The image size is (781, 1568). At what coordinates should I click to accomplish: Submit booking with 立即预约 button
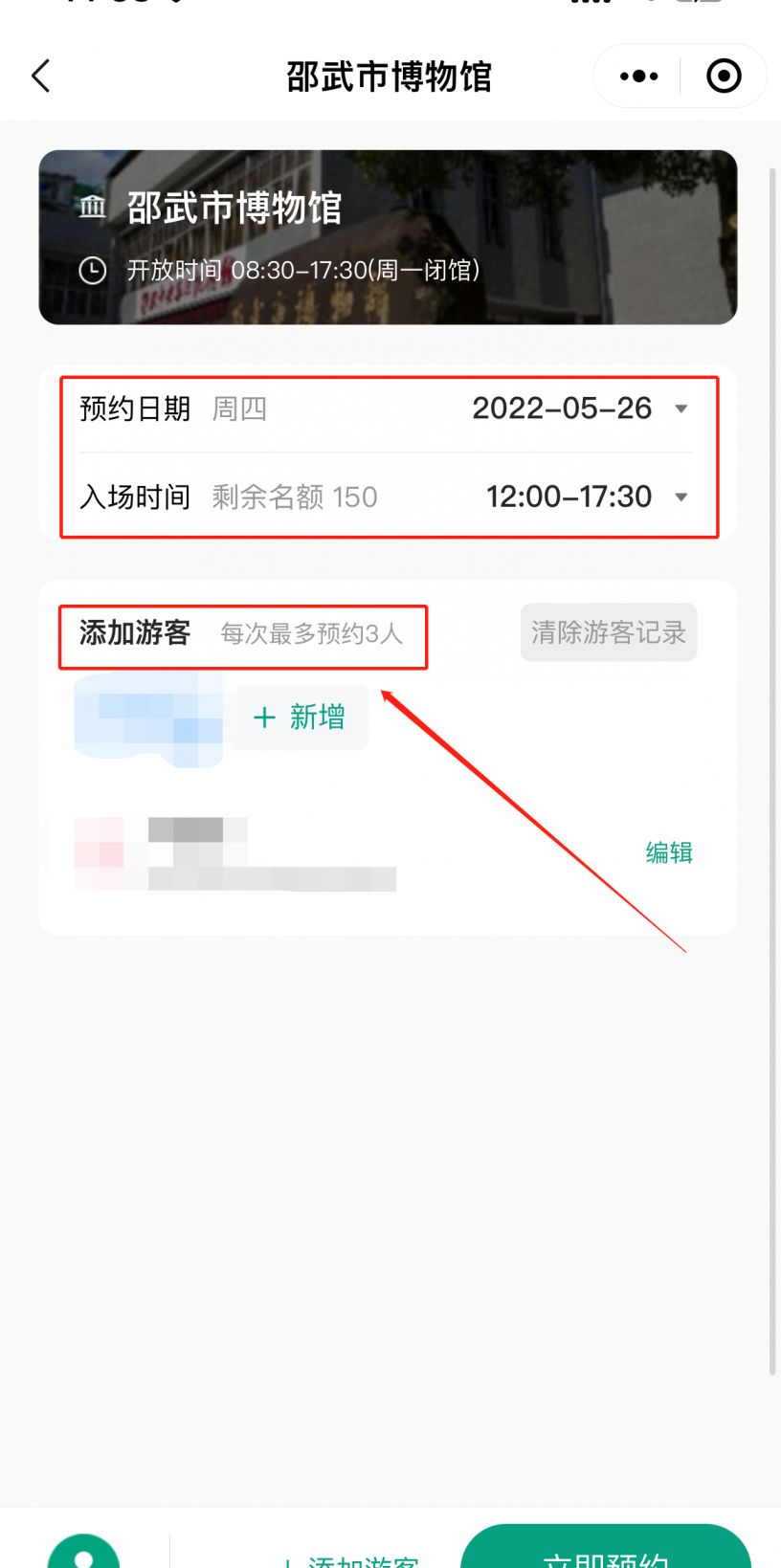pyautogui.click(x=606, y=1548)
